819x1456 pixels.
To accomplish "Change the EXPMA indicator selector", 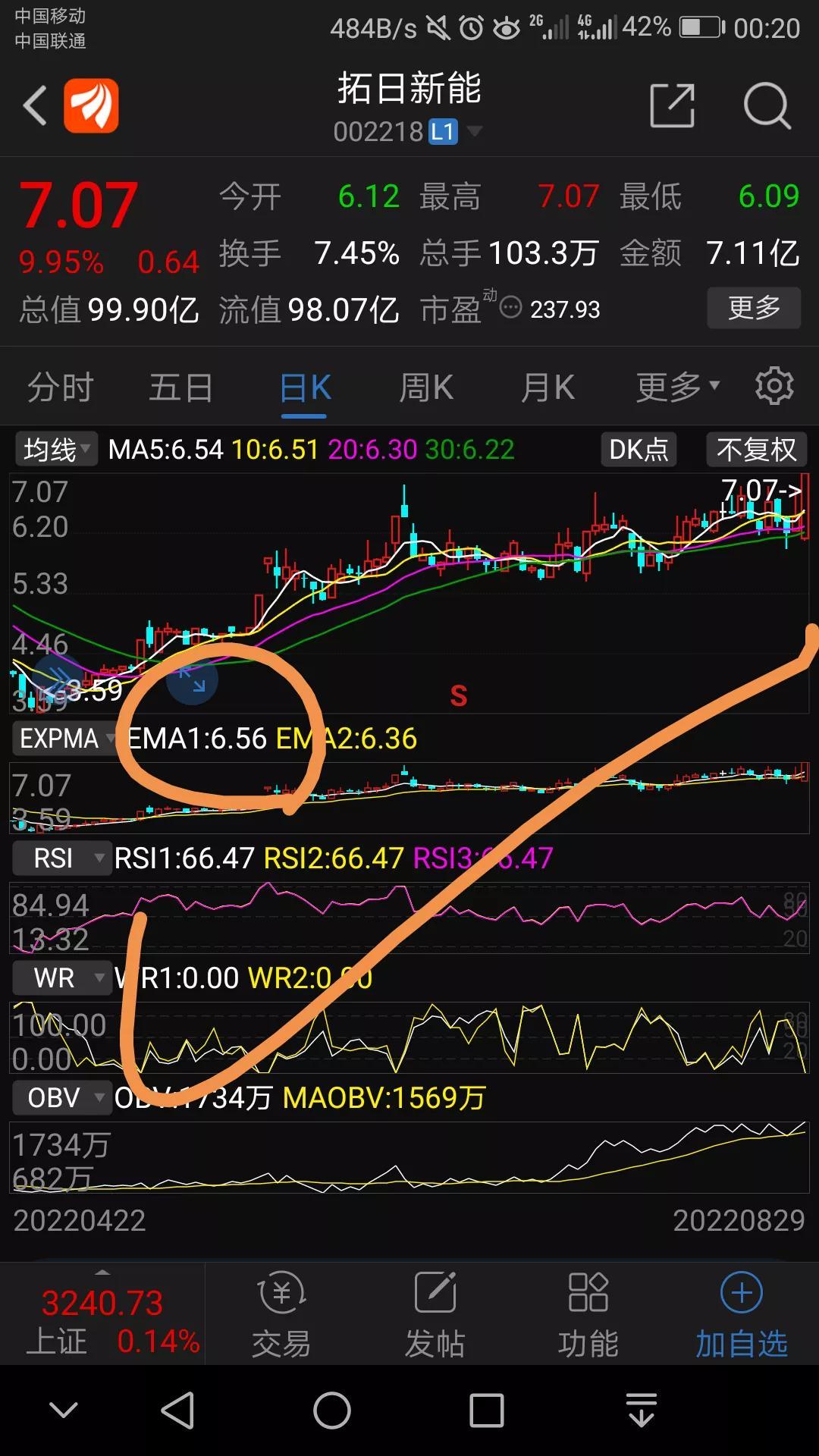I will point(66,739).
